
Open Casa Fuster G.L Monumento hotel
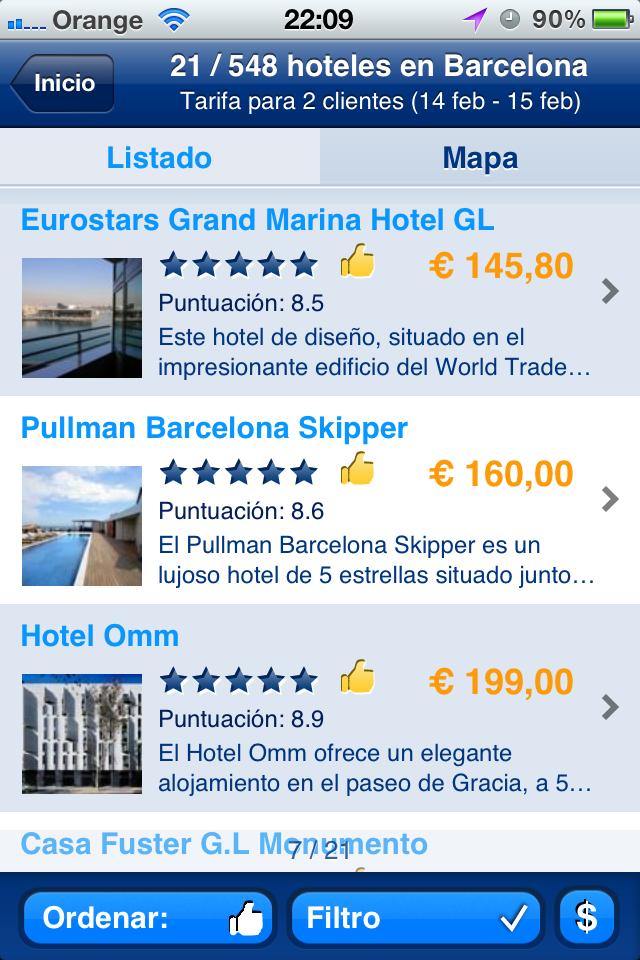coord(224,845)
